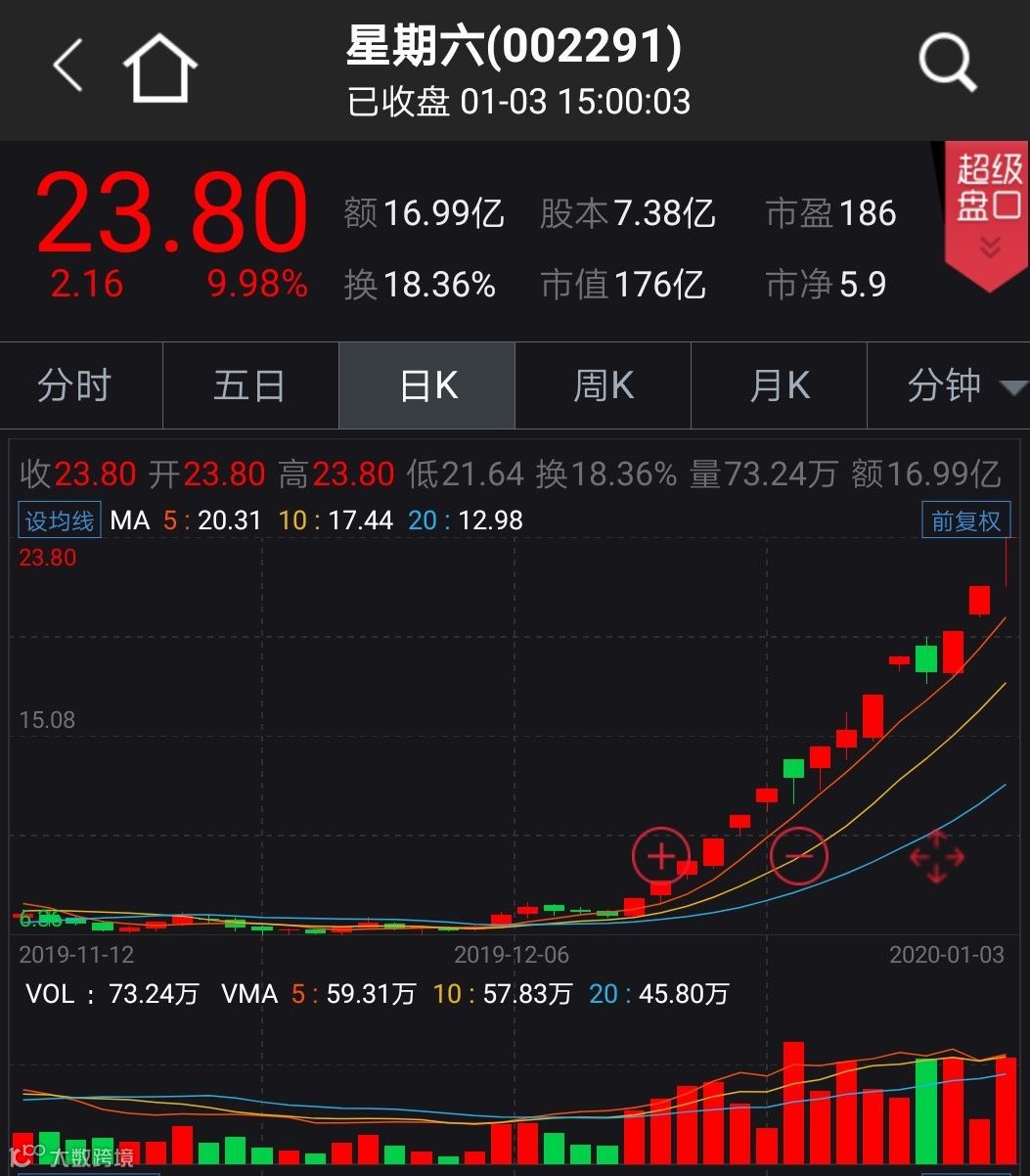The height and width of the screenshot is (1176, 1030).
Task: Change the 前复权 adjustment setting
Action: click(965, 520)
